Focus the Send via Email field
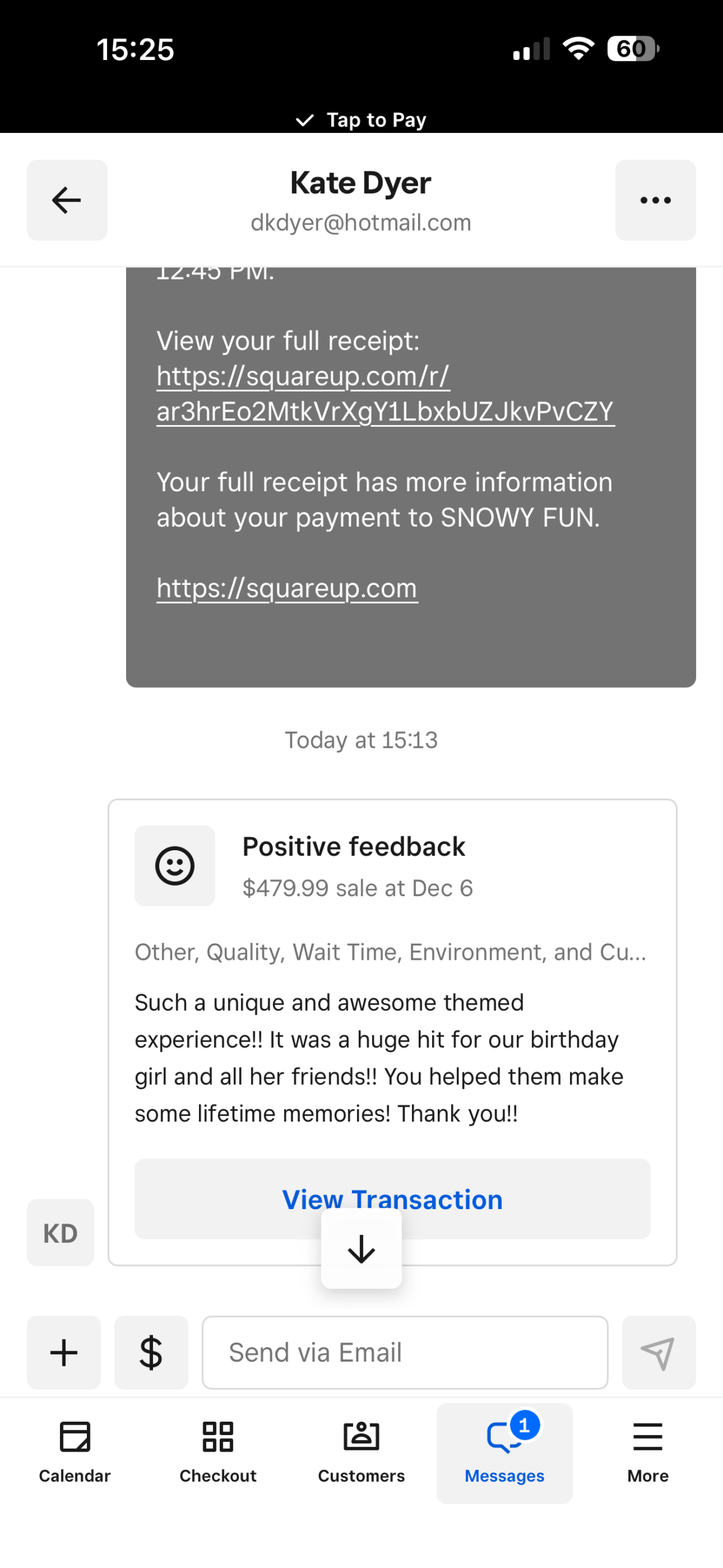This screenshot has height=1568, width=723. click(x=404, y=1352)
